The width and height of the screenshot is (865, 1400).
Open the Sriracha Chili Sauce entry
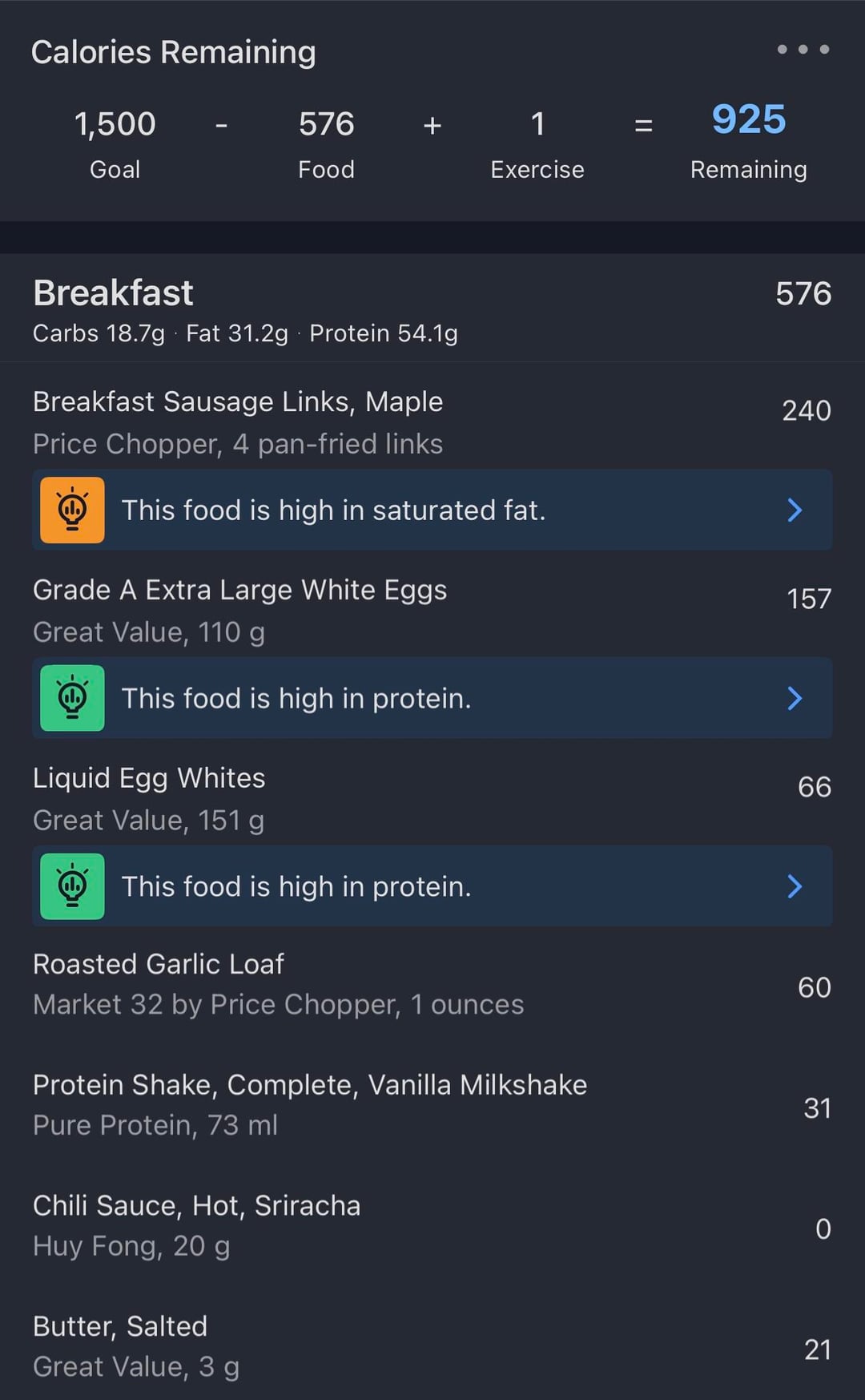click(432, 1225)
